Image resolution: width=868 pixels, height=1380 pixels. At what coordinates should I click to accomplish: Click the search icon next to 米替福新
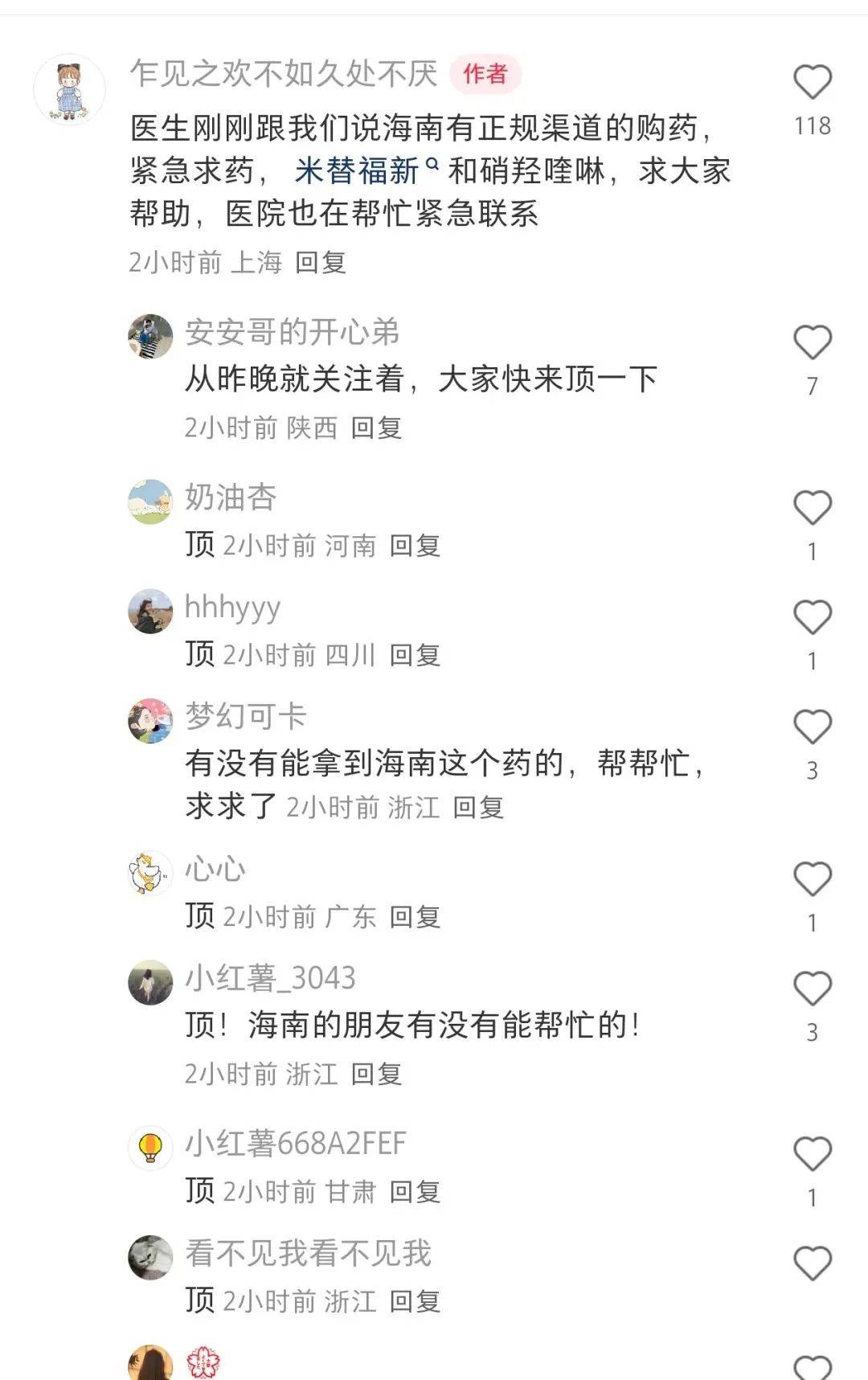click(x=432, y=163)
